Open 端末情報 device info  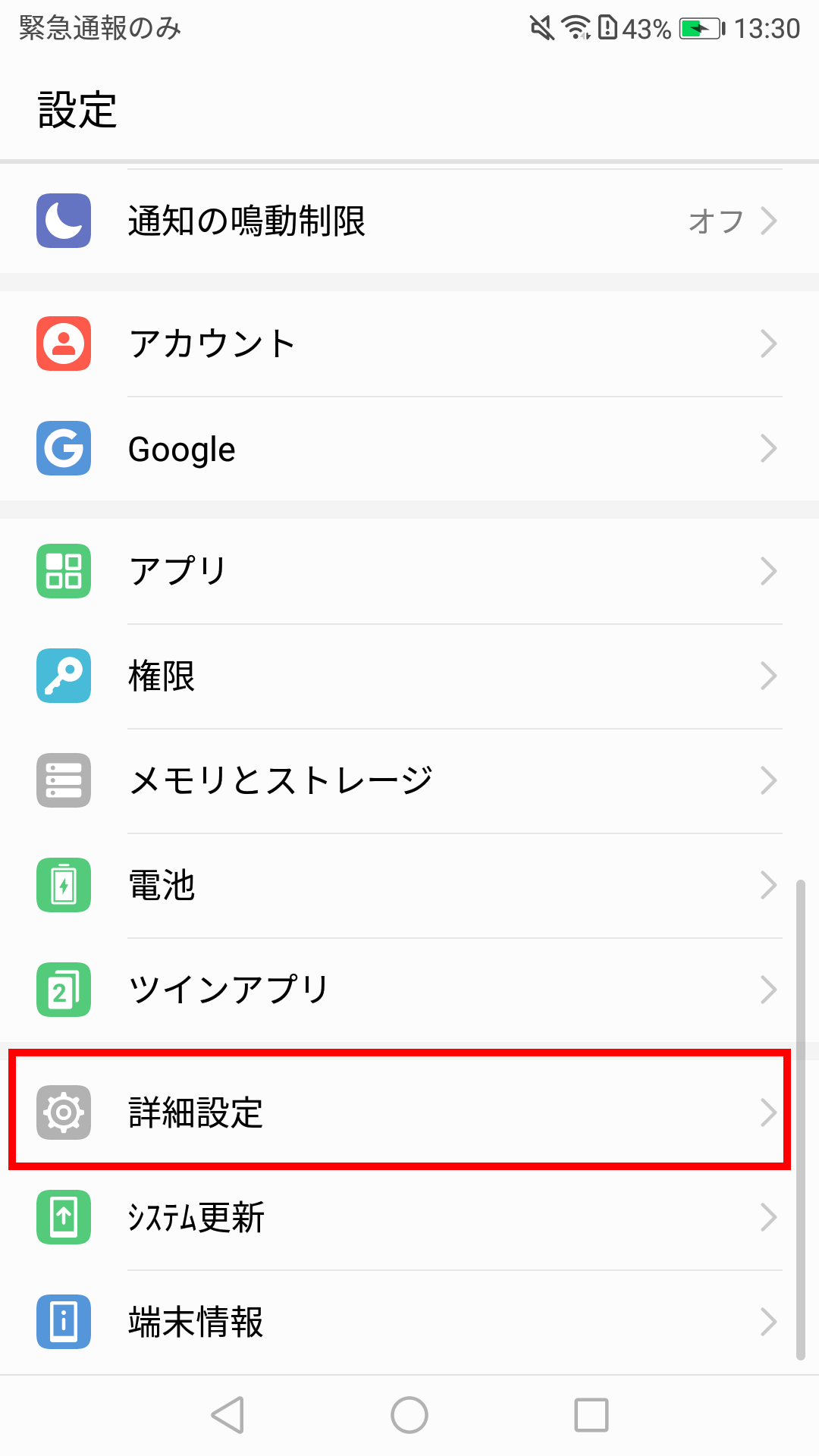pos(409,1322)
